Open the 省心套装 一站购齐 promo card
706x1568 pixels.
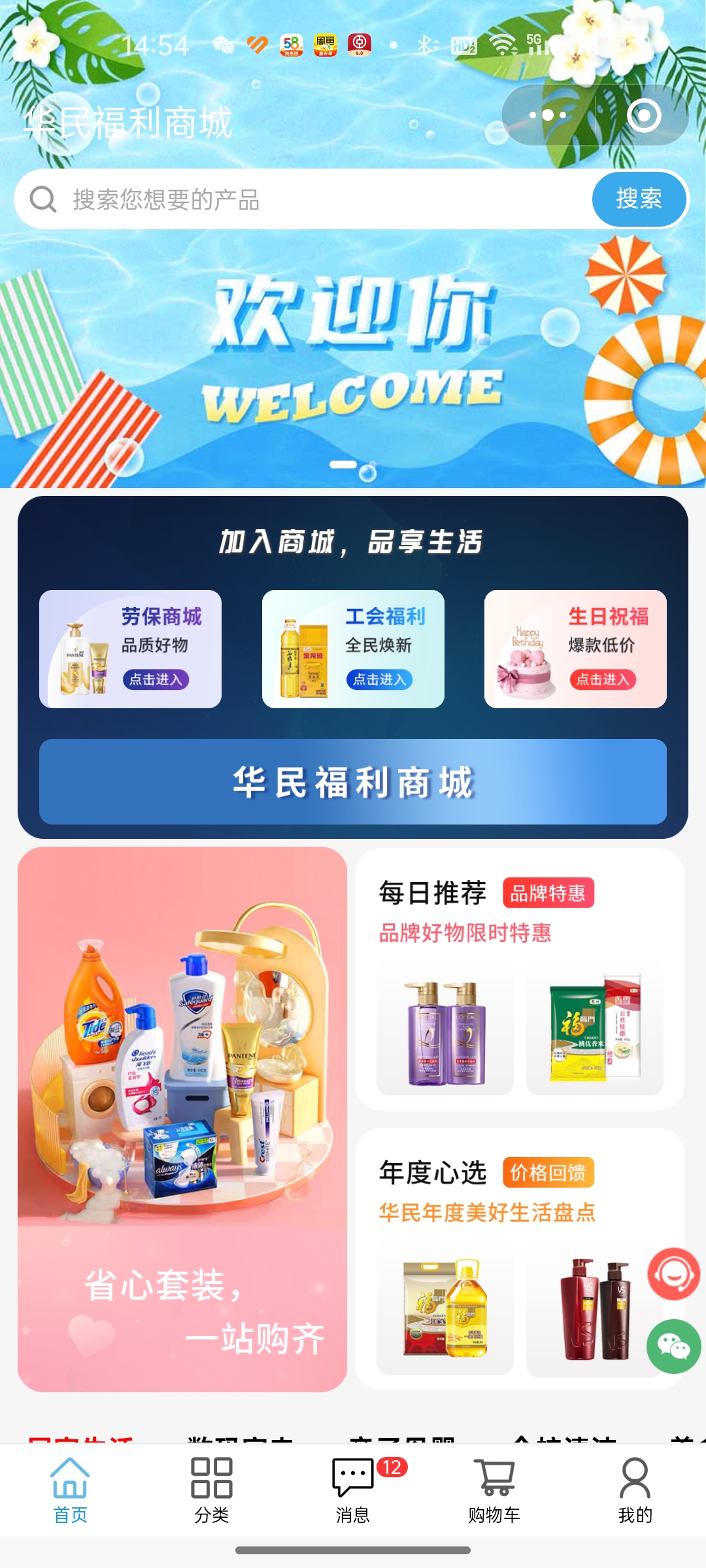182,1119
